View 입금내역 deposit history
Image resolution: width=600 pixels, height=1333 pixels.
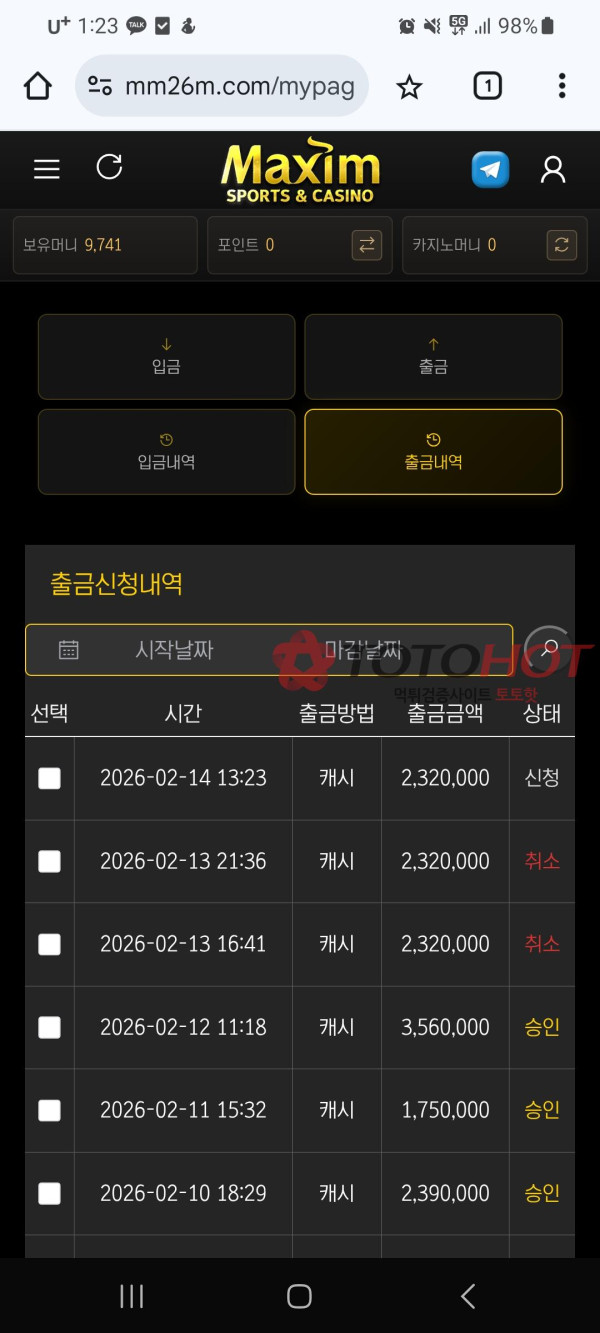[x=166, y=452]
